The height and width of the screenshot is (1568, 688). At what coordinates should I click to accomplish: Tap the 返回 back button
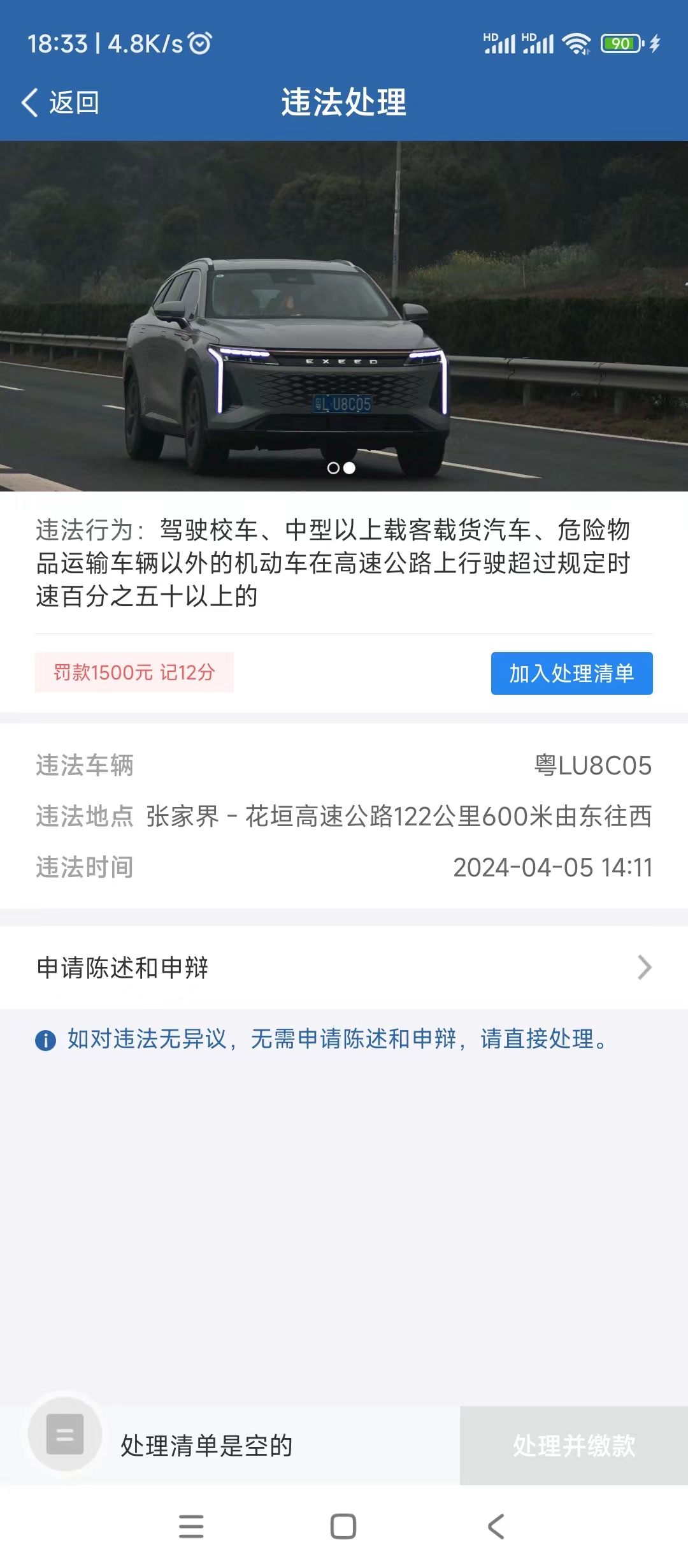click(x=60, y=102)
